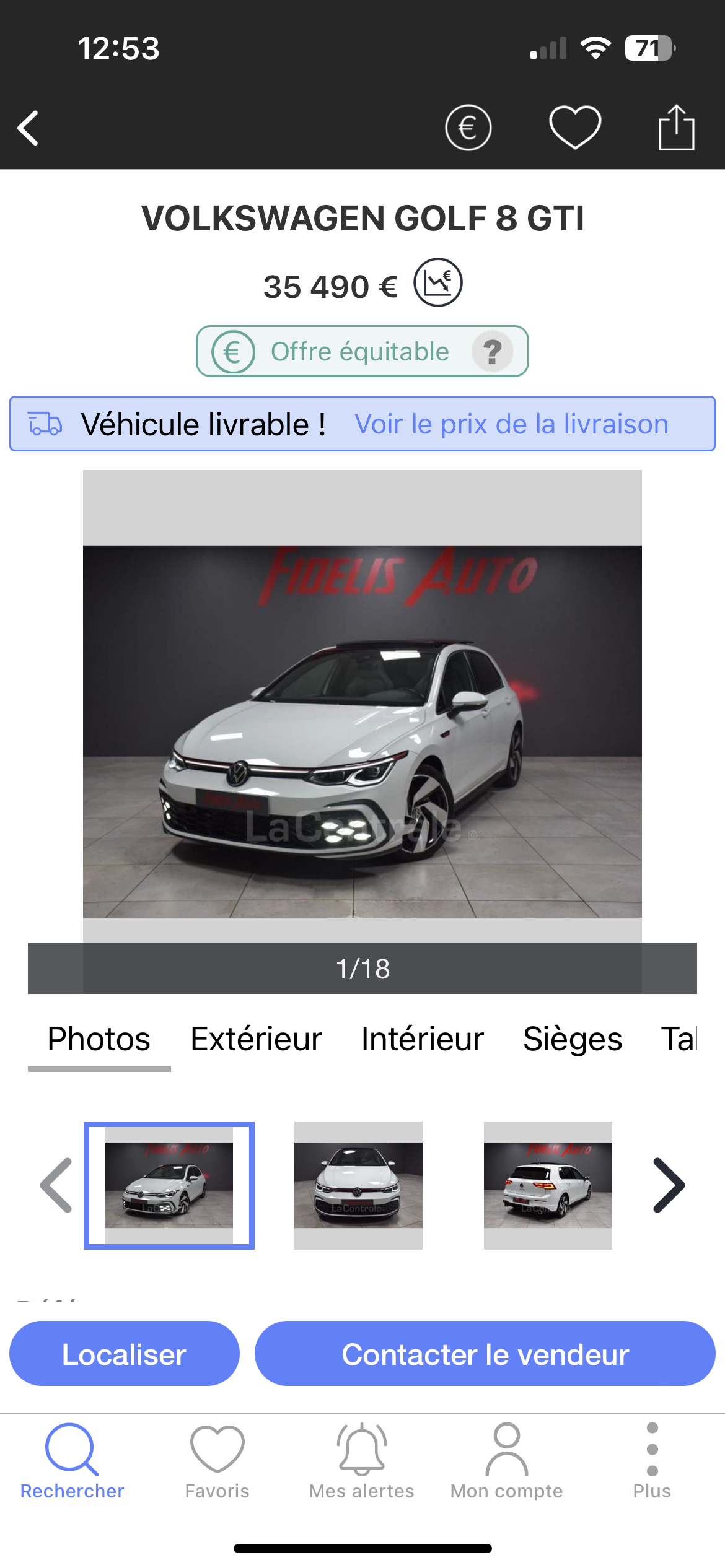Open the price history chart icon
The image size is (725, 1568).
click(438, 283)
